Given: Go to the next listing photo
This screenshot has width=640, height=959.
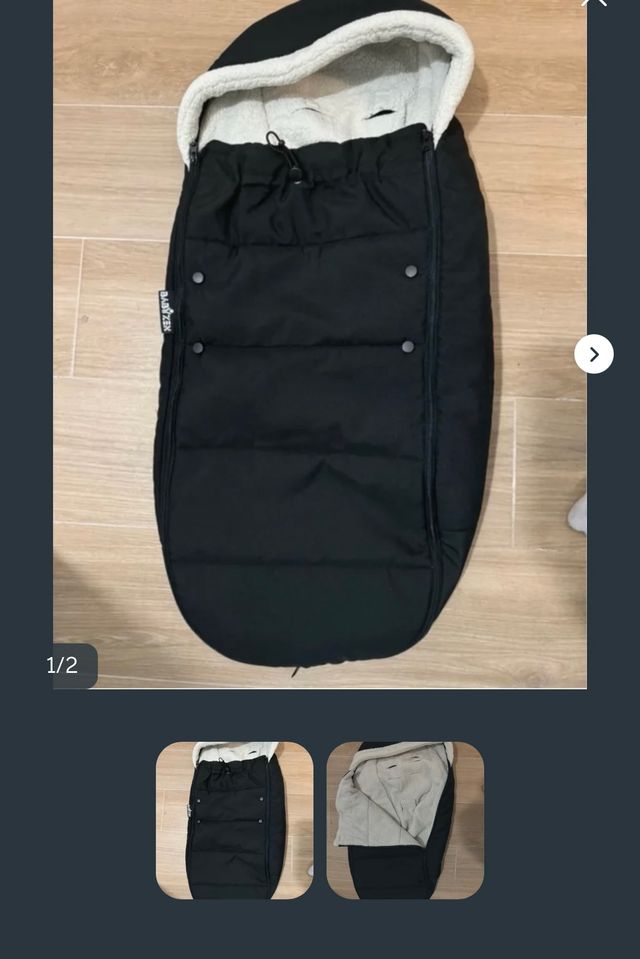Looking at the screenshot, I should 594,354.
